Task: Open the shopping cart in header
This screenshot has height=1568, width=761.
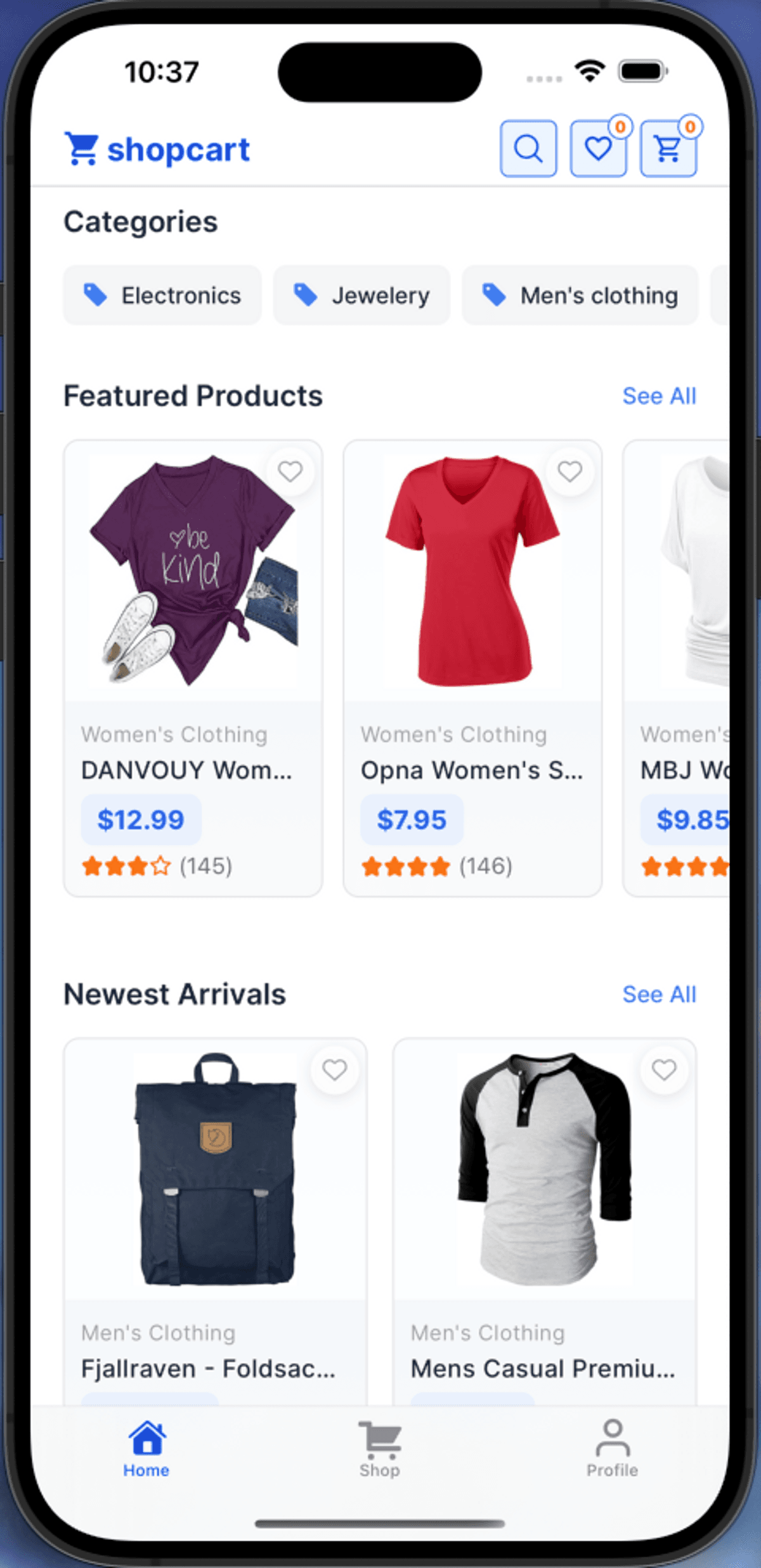Action: pyautogui.click(x=668, y=149)
